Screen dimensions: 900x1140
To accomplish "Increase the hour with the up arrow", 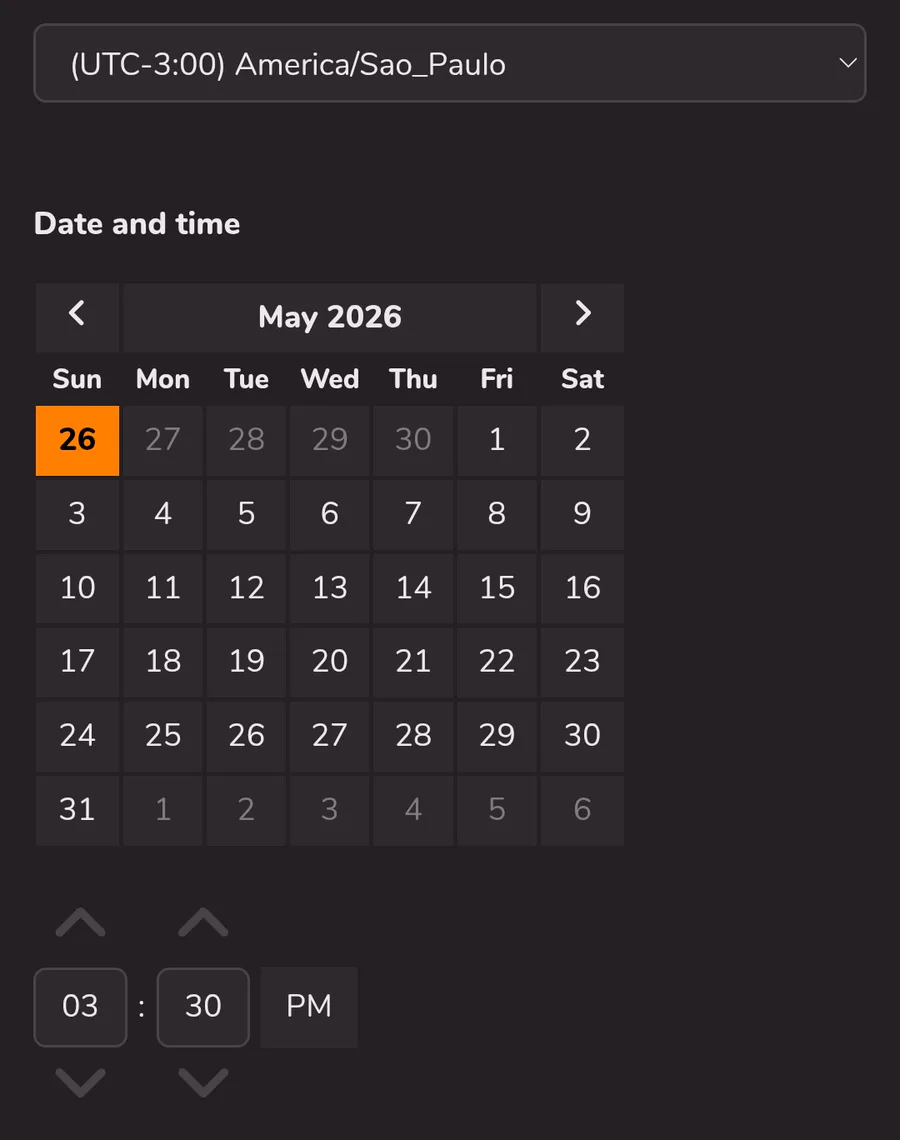I will coord(80,923).
